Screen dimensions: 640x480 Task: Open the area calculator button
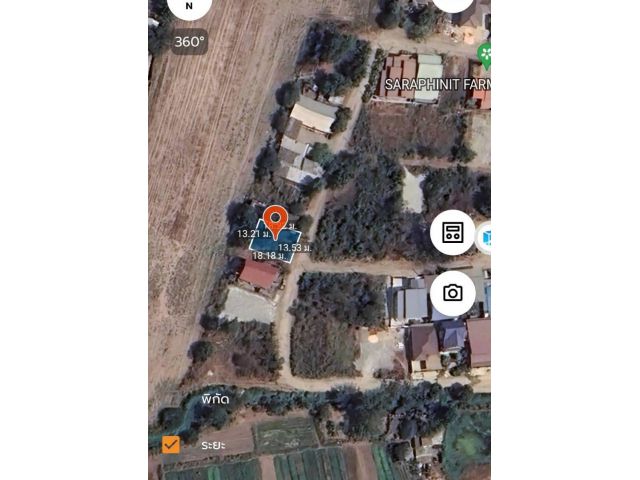click(452, 233)
